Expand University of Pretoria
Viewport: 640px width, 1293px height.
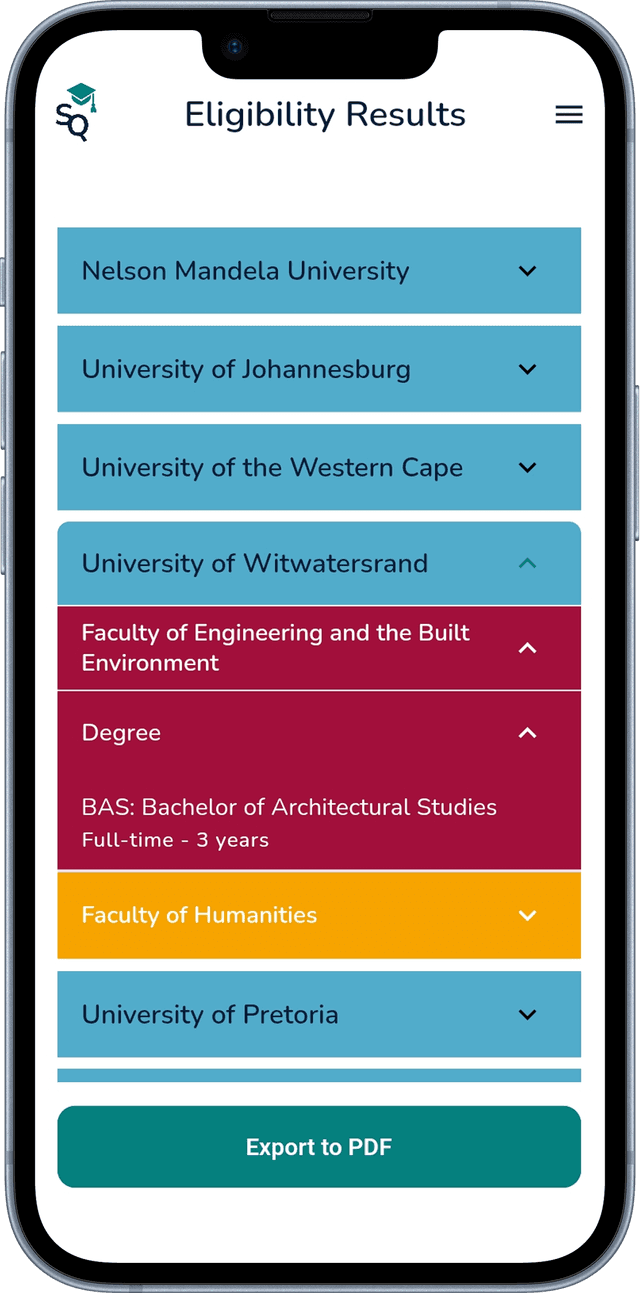click(527, 1015)
